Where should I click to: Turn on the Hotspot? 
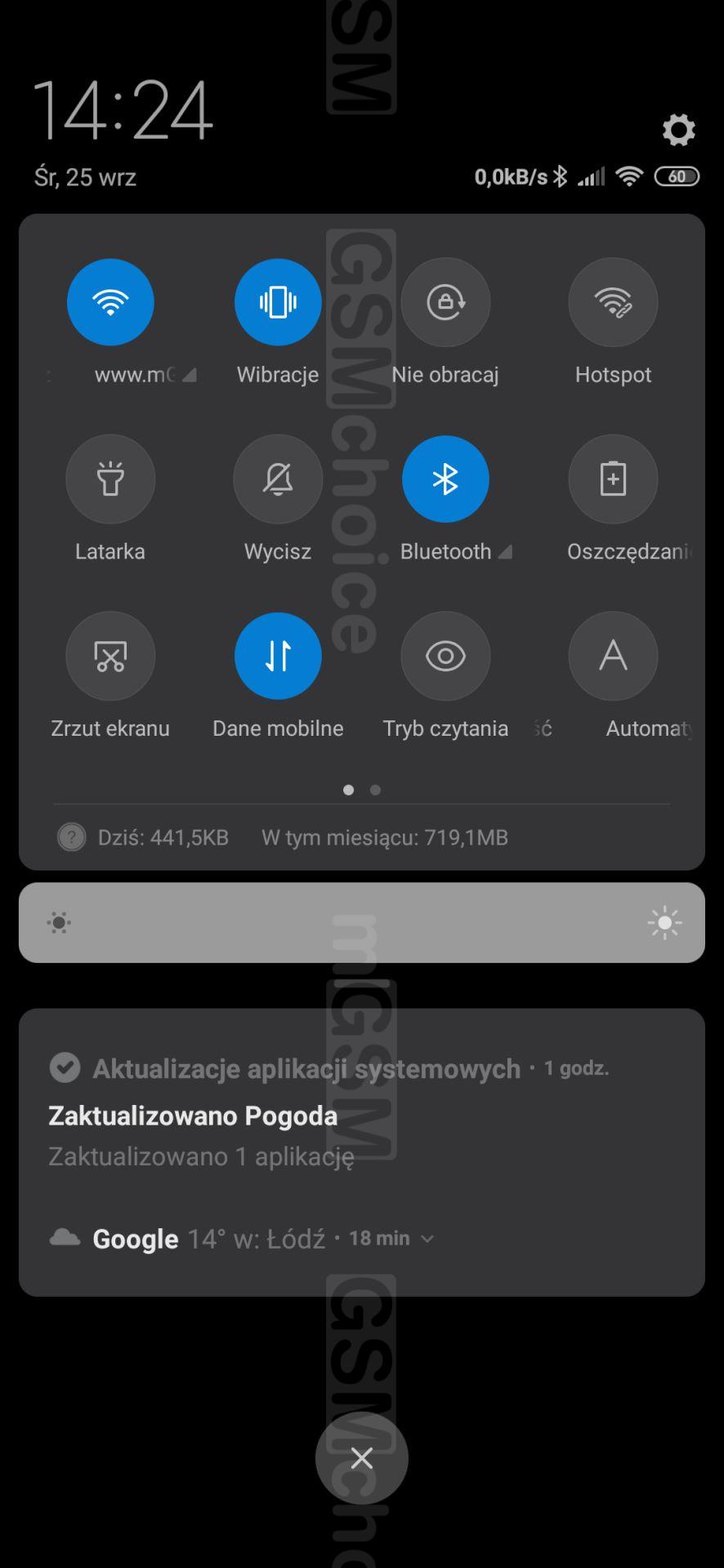click(x=613, y=302)
